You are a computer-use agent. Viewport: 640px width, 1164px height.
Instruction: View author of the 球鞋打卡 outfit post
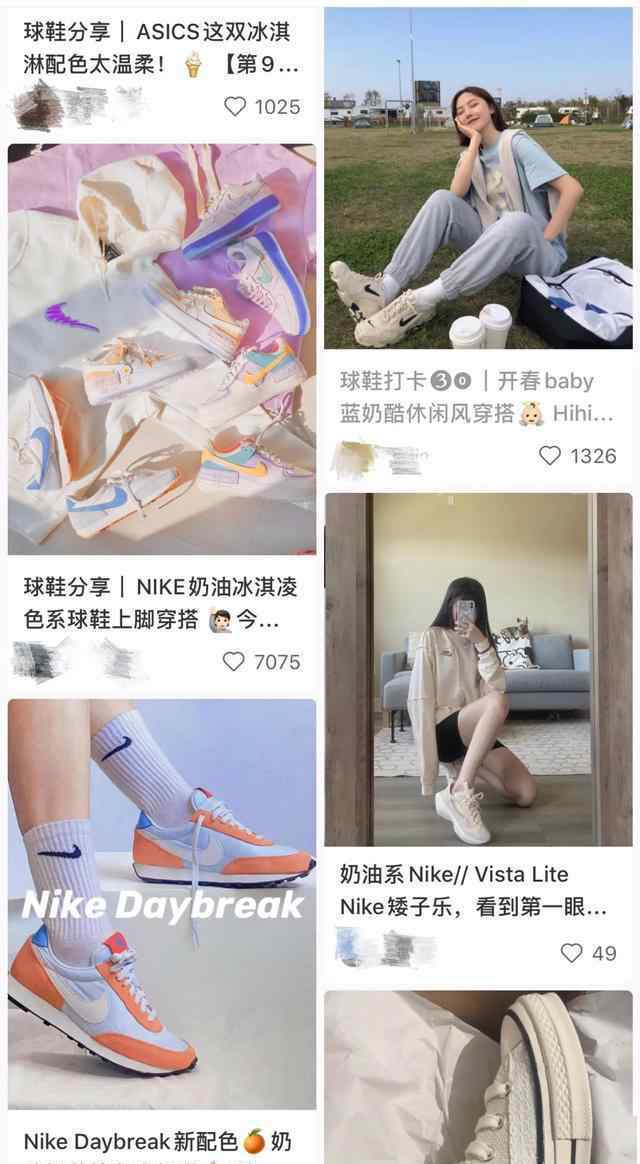[380, 458]
